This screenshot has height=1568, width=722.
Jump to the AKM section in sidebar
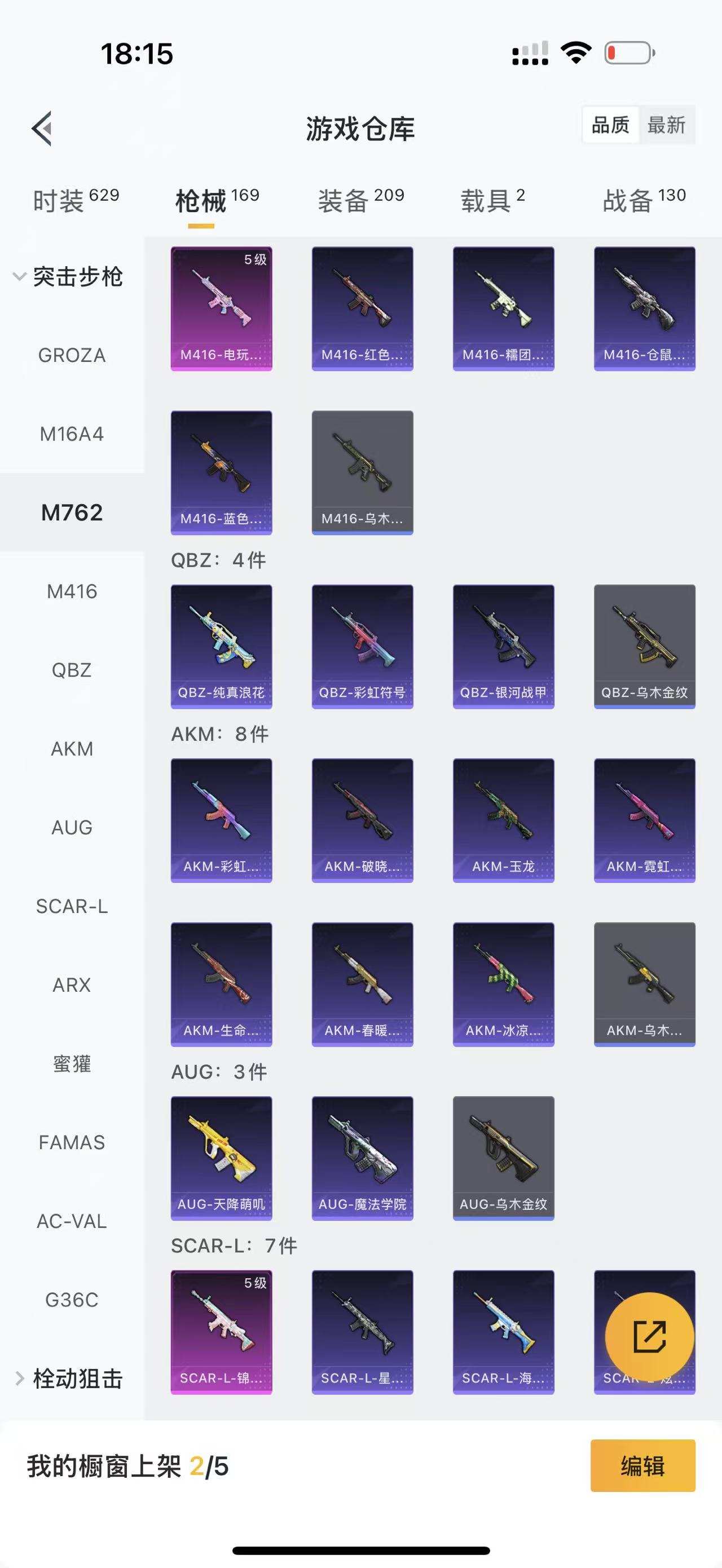[72, 749]
